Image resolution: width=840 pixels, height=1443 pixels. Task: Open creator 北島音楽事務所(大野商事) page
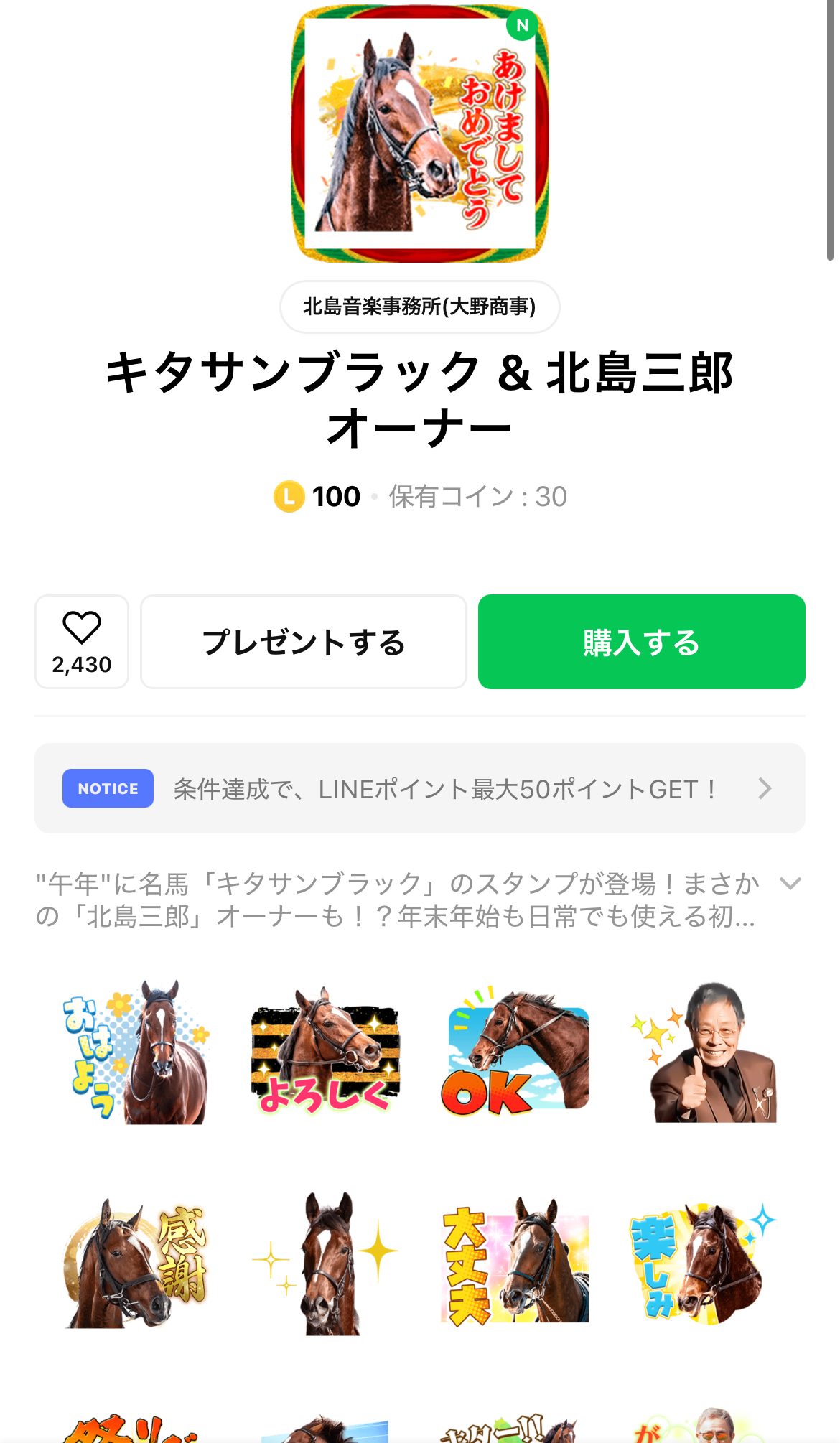419,307
